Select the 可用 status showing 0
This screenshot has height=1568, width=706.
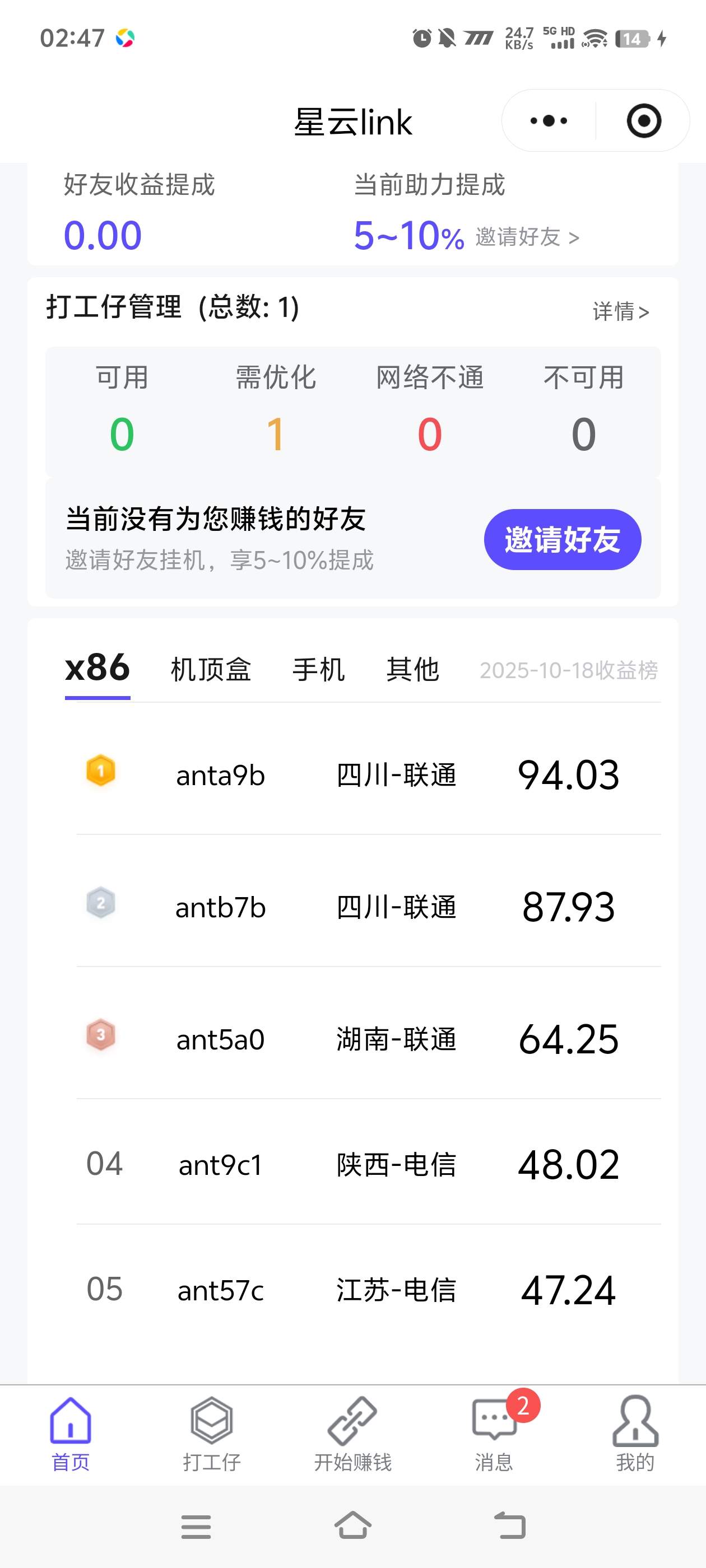(x=122, y=432)
